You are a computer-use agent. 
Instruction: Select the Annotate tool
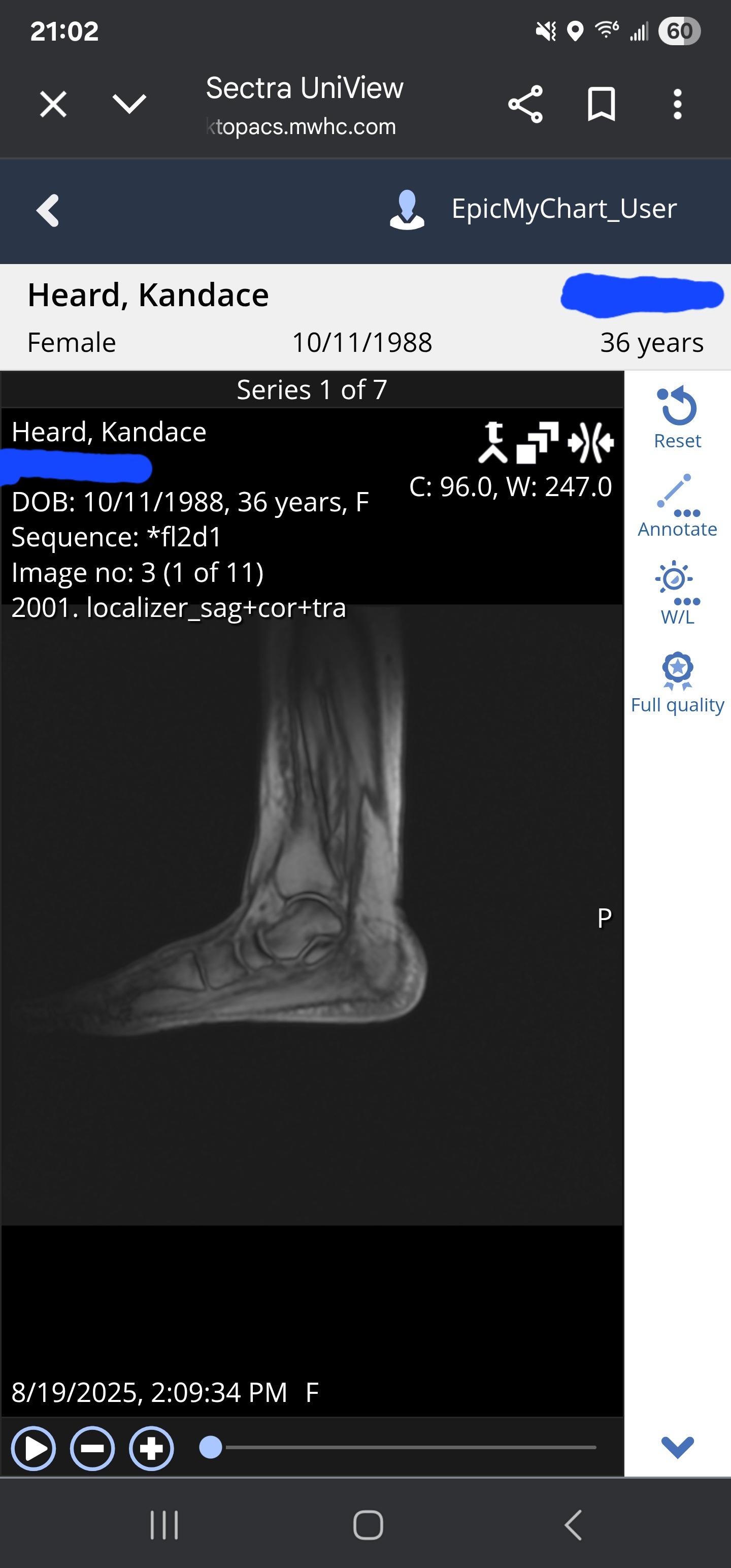point(677,505)
